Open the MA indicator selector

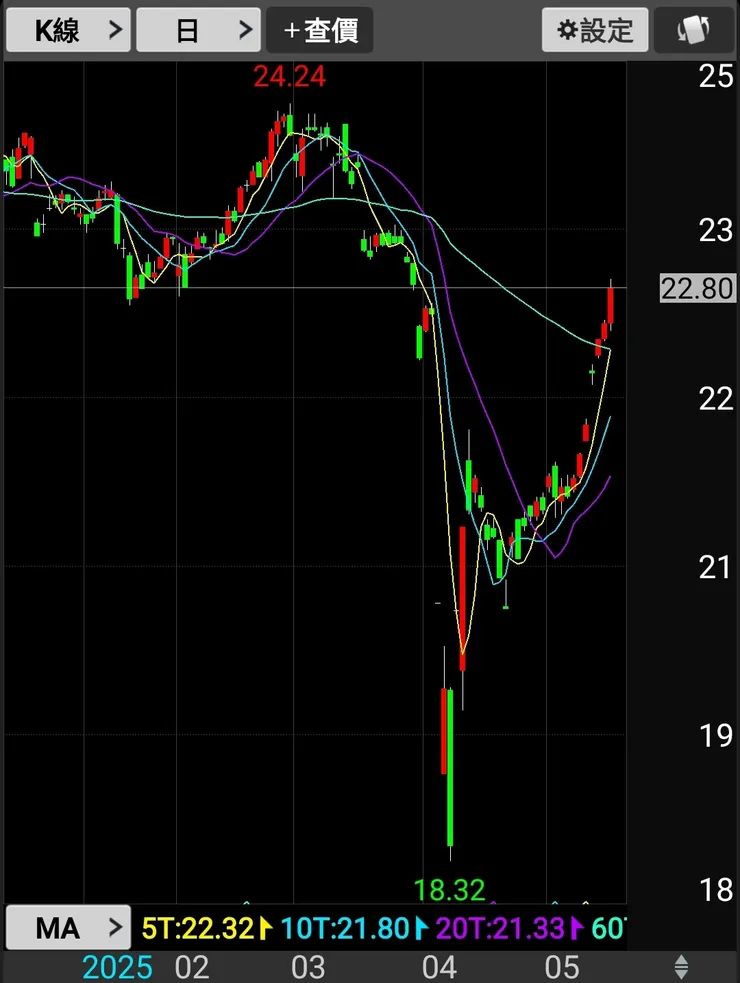(x=68, y=928)
